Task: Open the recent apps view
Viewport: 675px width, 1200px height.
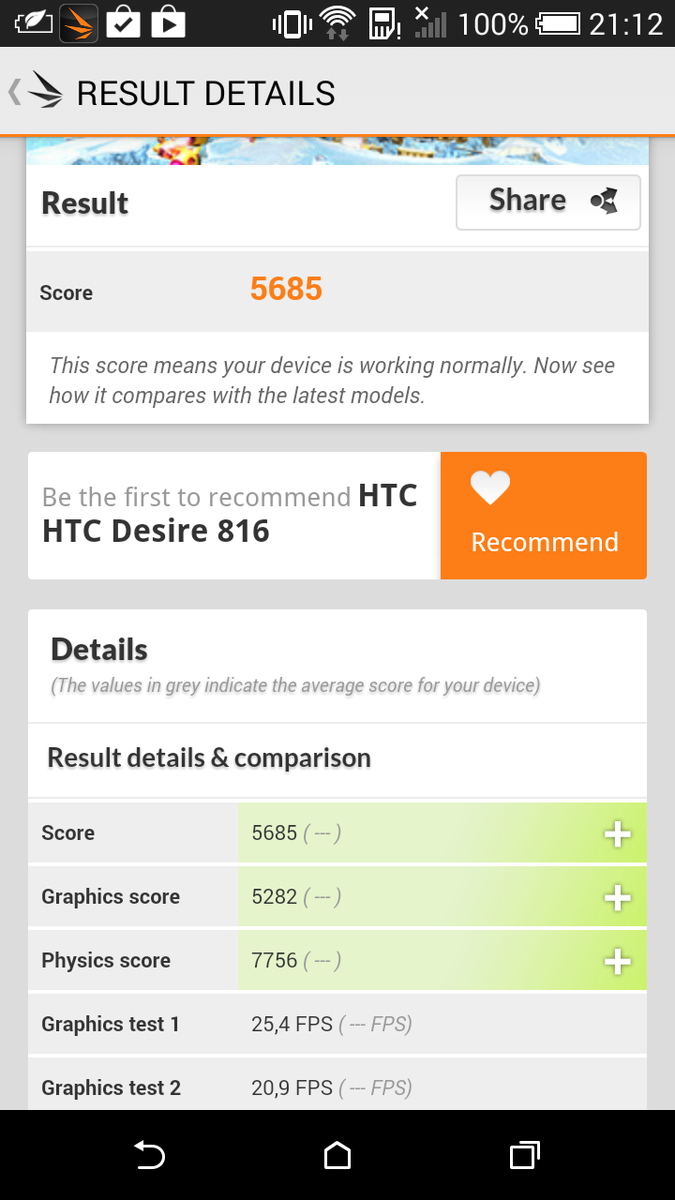Action: pos(525,1156)
